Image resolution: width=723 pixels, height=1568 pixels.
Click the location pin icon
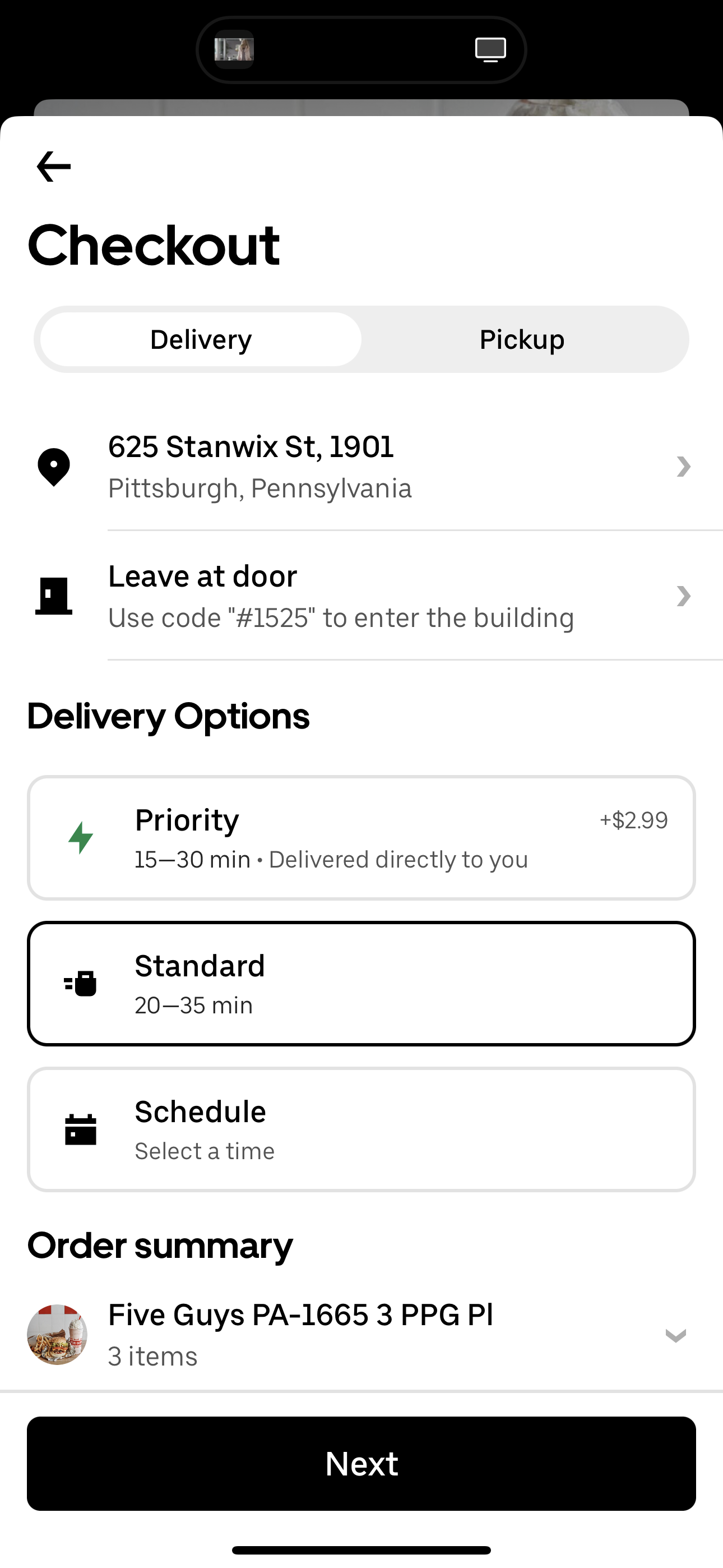click(54, 466)
